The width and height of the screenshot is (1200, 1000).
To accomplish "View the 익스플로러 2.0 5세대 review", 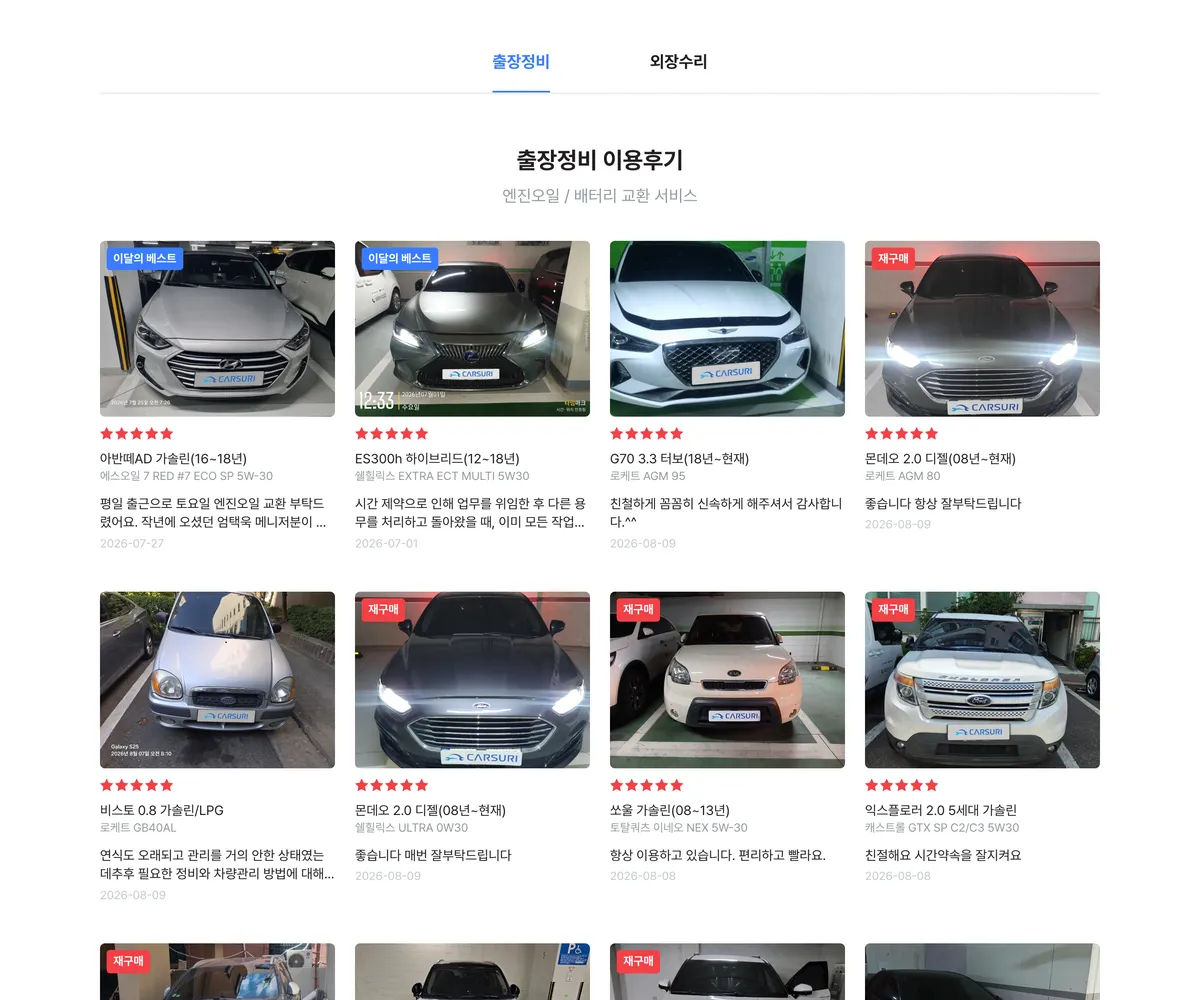I will [982, 738].
